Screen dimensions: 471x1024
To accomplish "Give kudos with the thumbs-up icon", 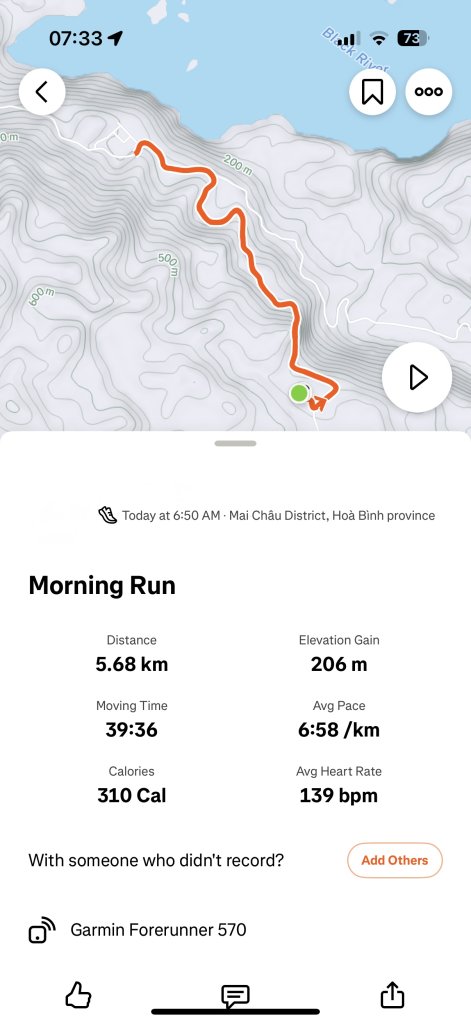I will 78,996.
